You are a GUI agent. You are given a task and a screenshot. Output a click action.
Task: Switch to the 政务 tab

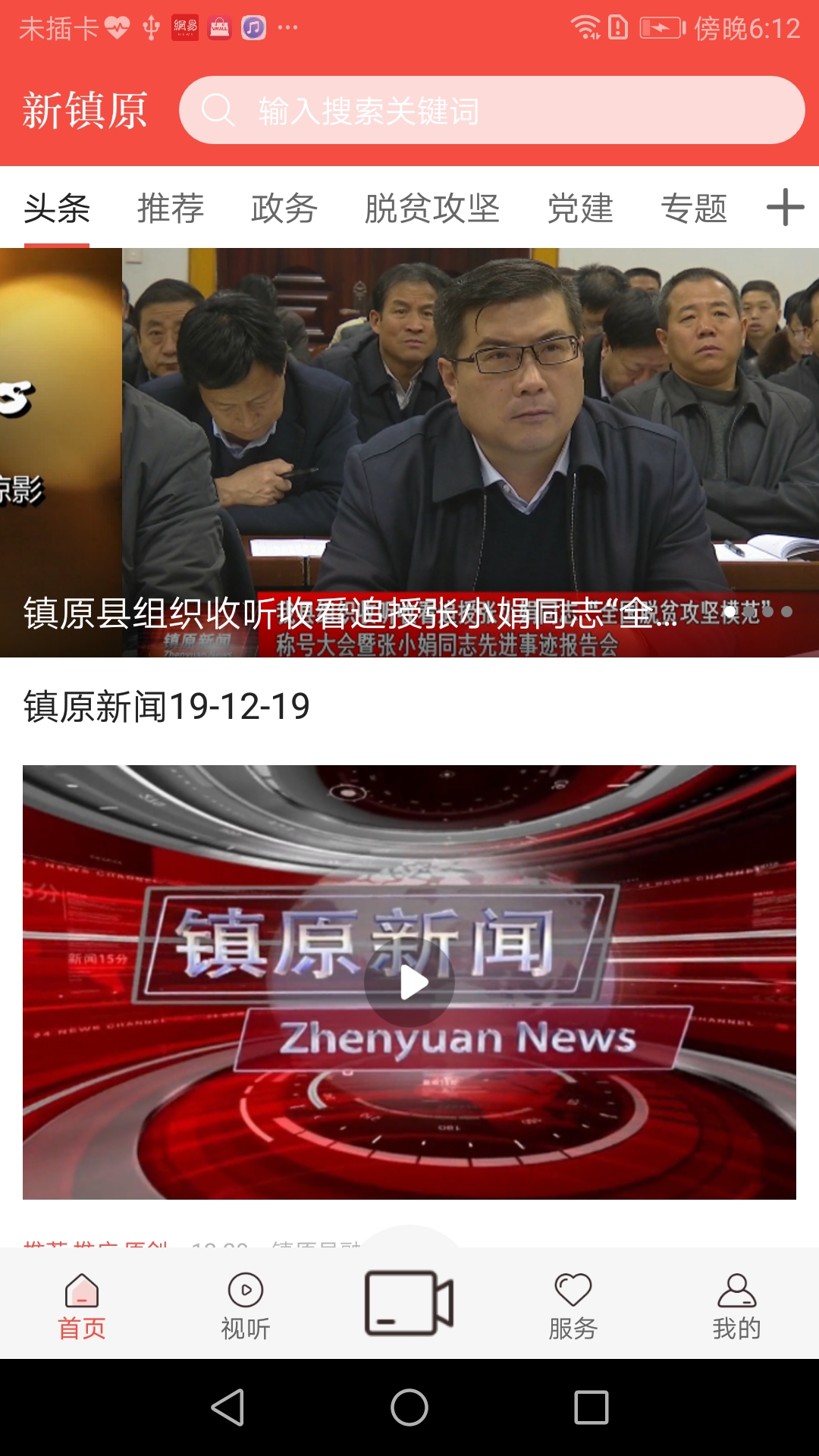click(x=284, y=209)
